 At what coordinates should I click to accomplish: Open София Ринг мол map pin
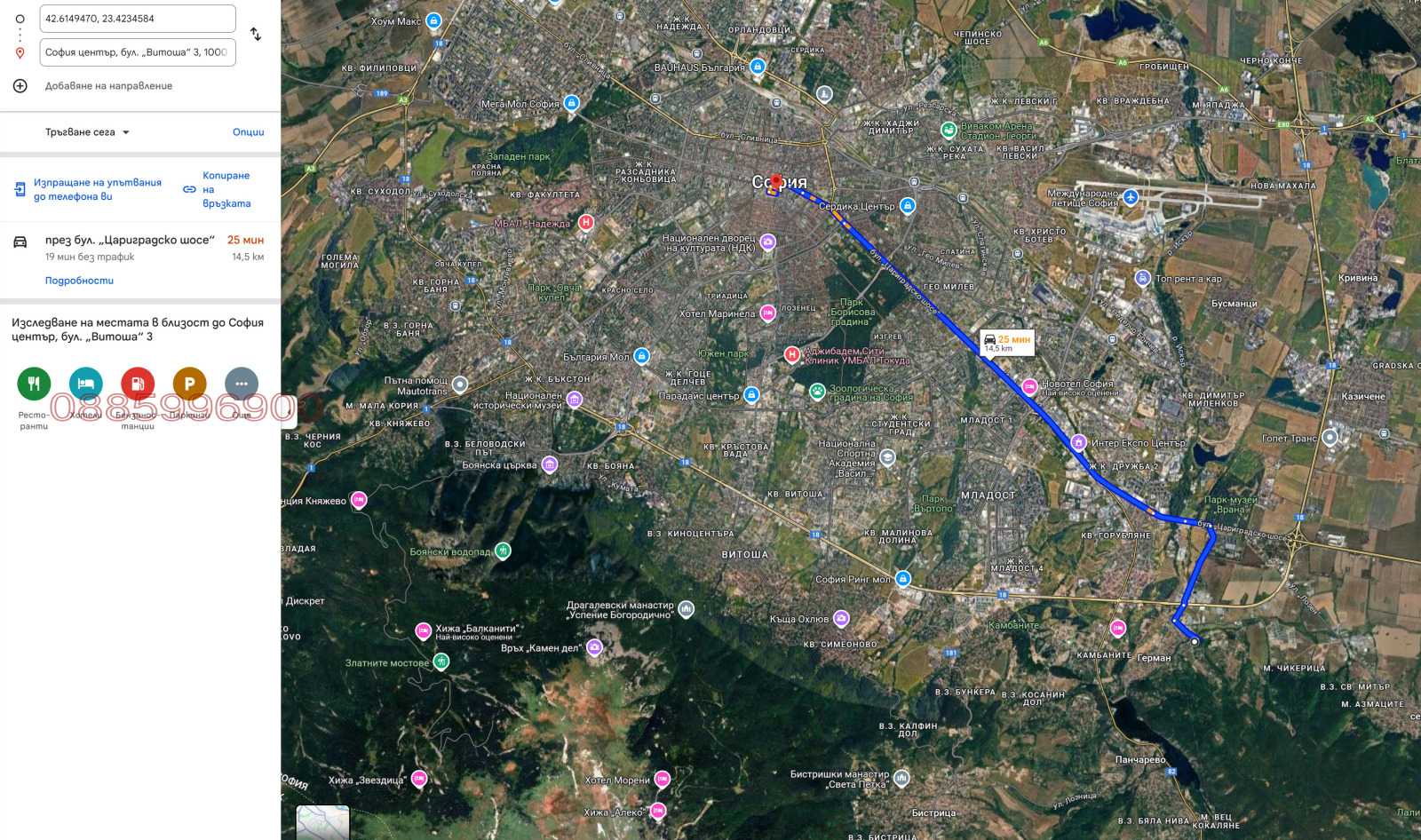pyautogui.click(x=903, y=579)
